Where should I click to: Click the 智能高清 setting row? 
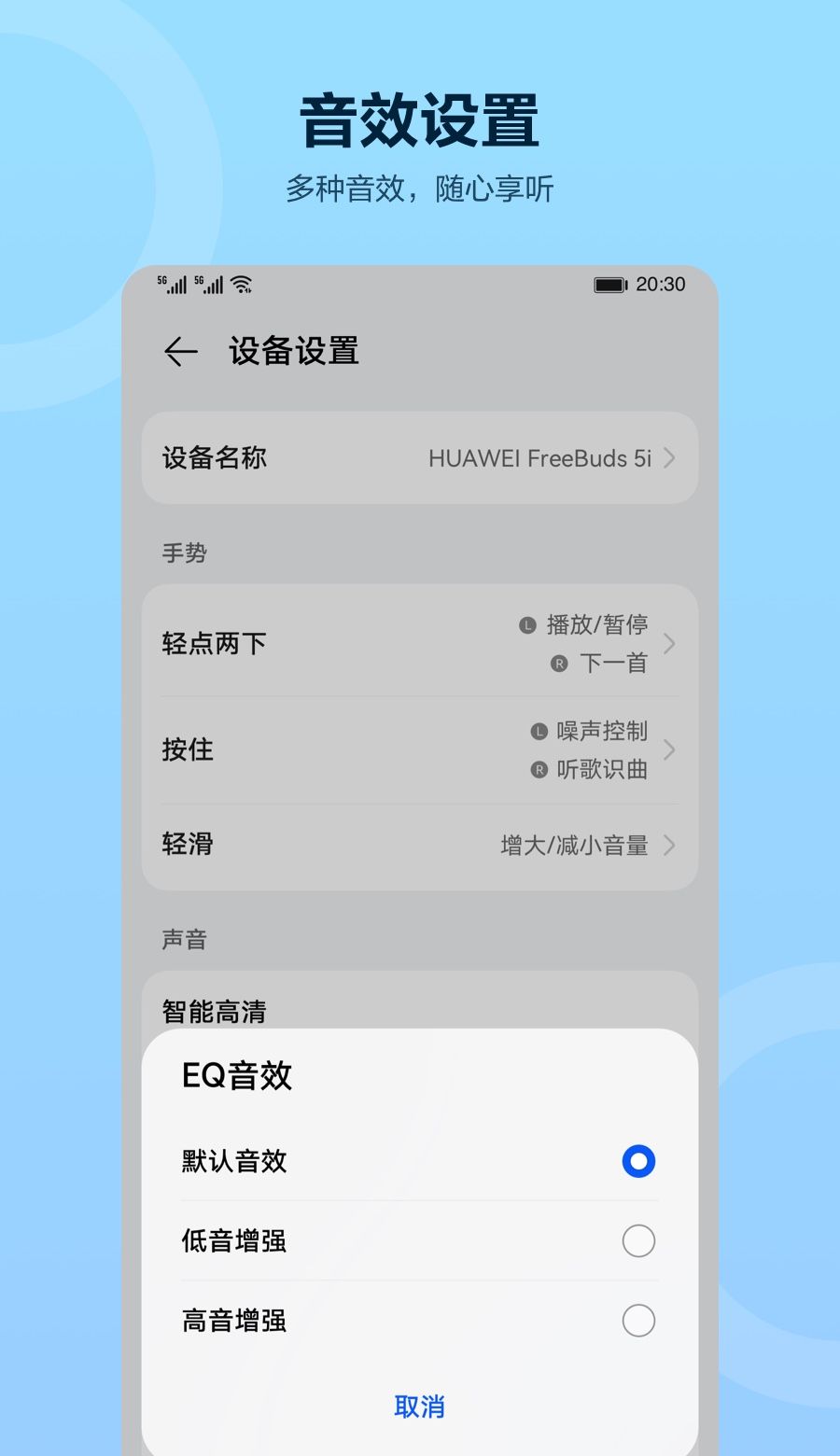[x=213, y=1011]
